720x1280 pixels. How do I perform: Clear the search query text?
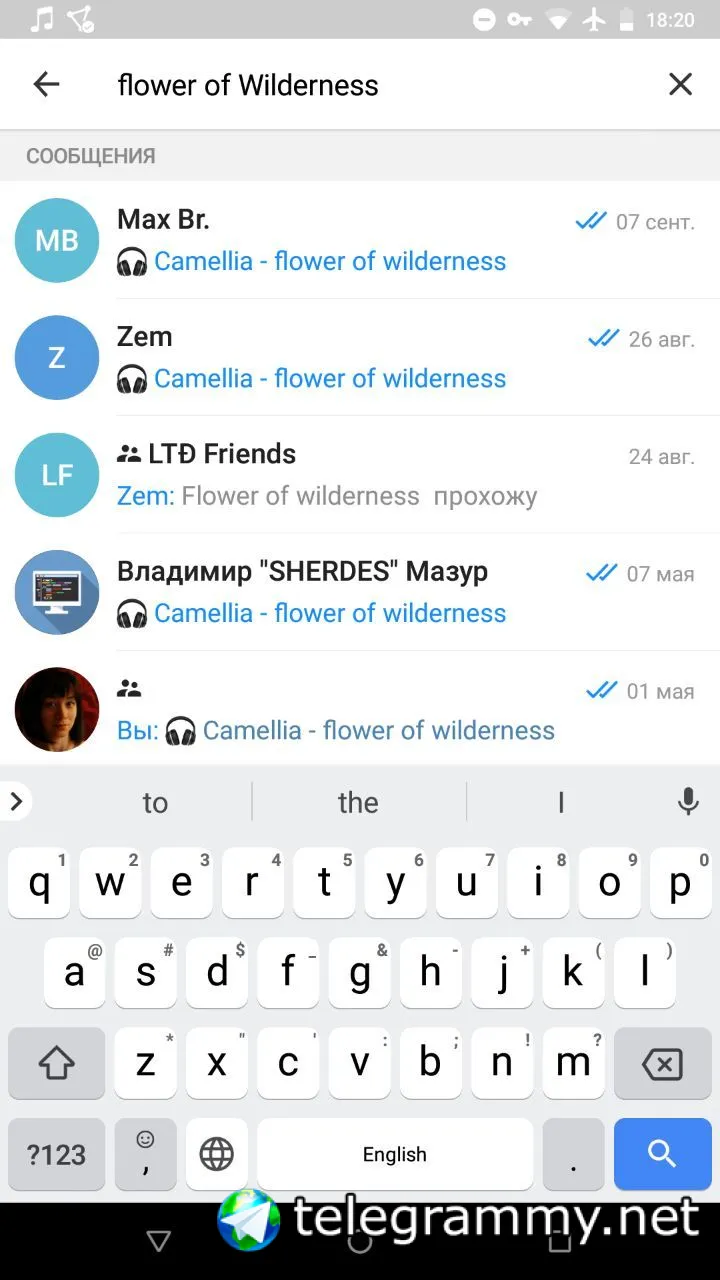pyautogui.click(x=680, y=85)
